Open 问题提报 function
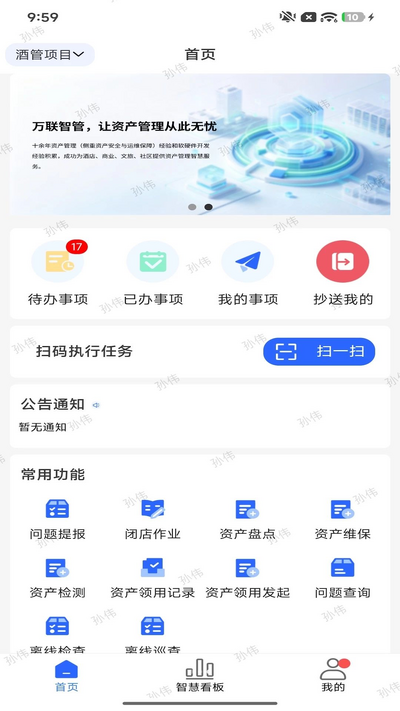This screenshot has height=711, width=400. pos(58,520)
